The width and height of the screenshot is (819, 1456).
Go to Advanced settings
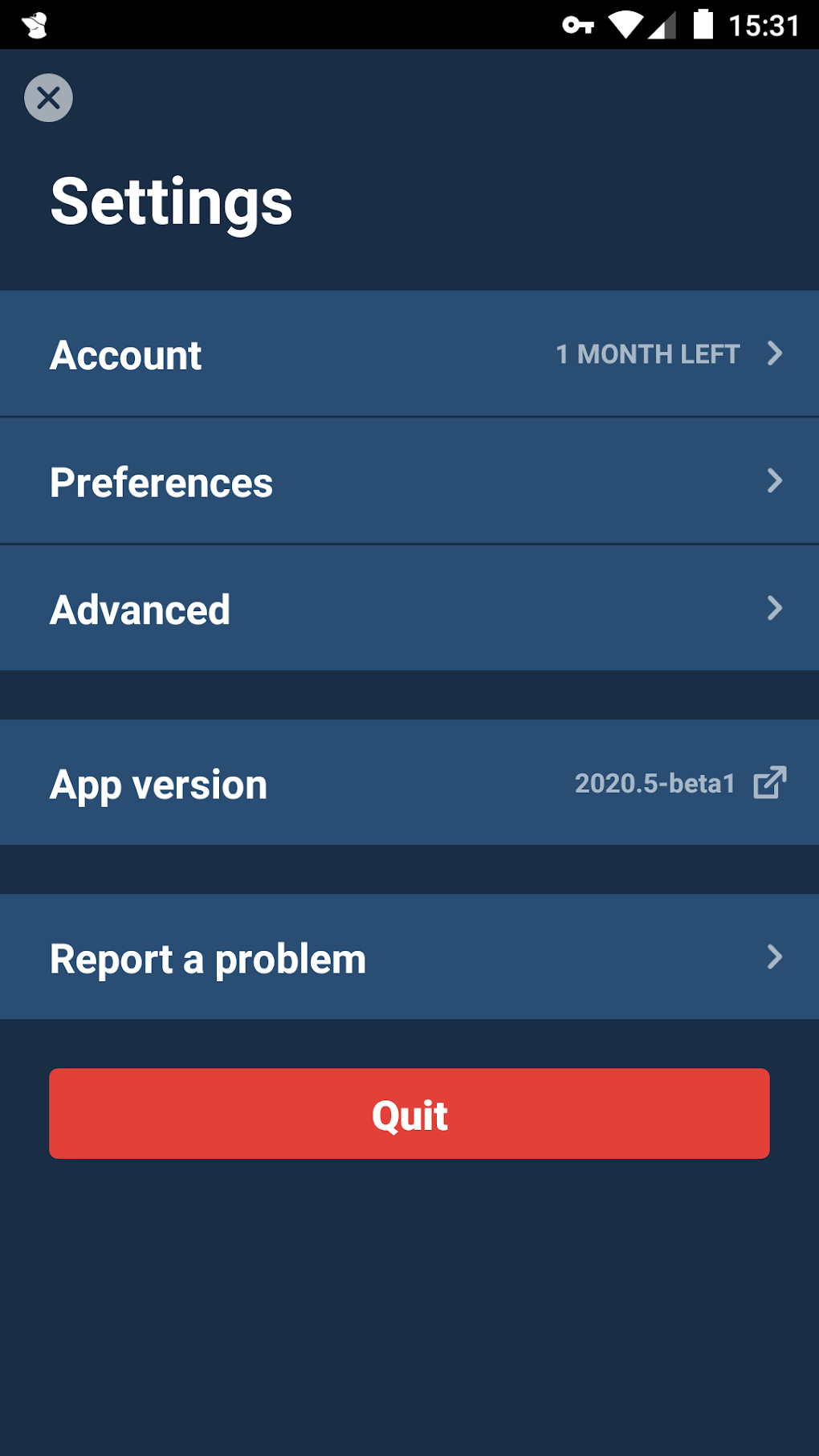point(409,608)
